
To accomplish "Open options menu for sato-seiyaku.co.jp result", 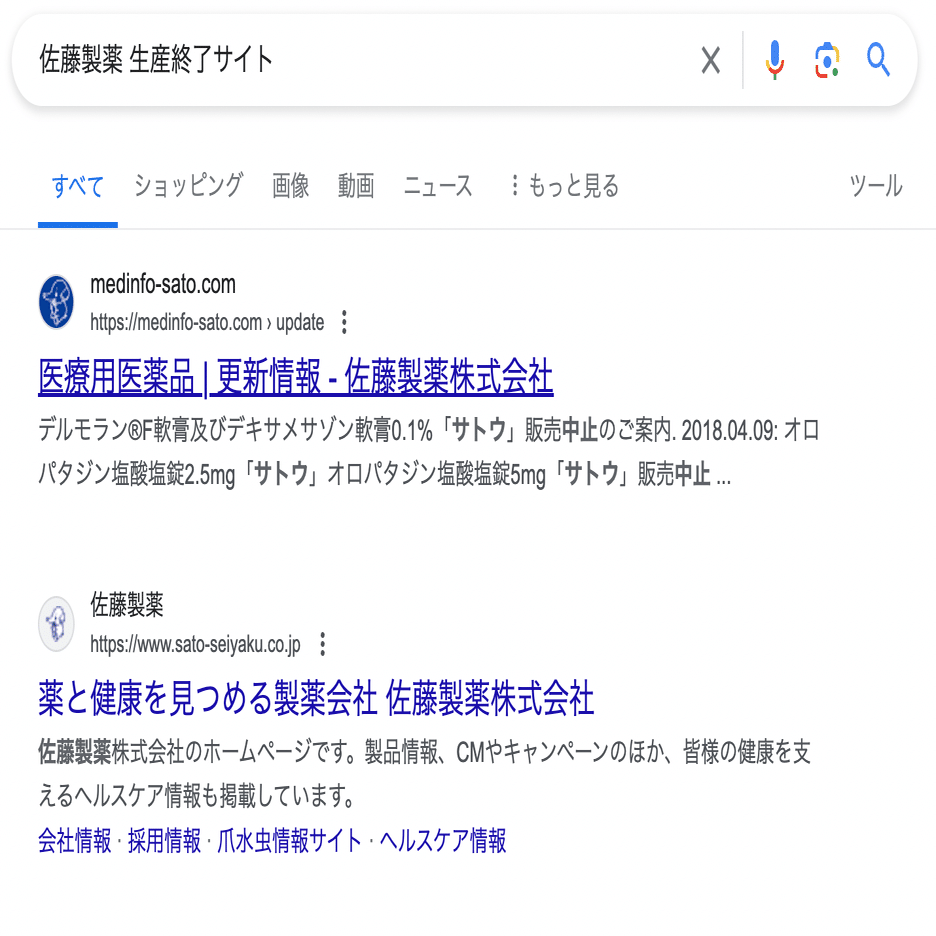I will click(322, 644).
